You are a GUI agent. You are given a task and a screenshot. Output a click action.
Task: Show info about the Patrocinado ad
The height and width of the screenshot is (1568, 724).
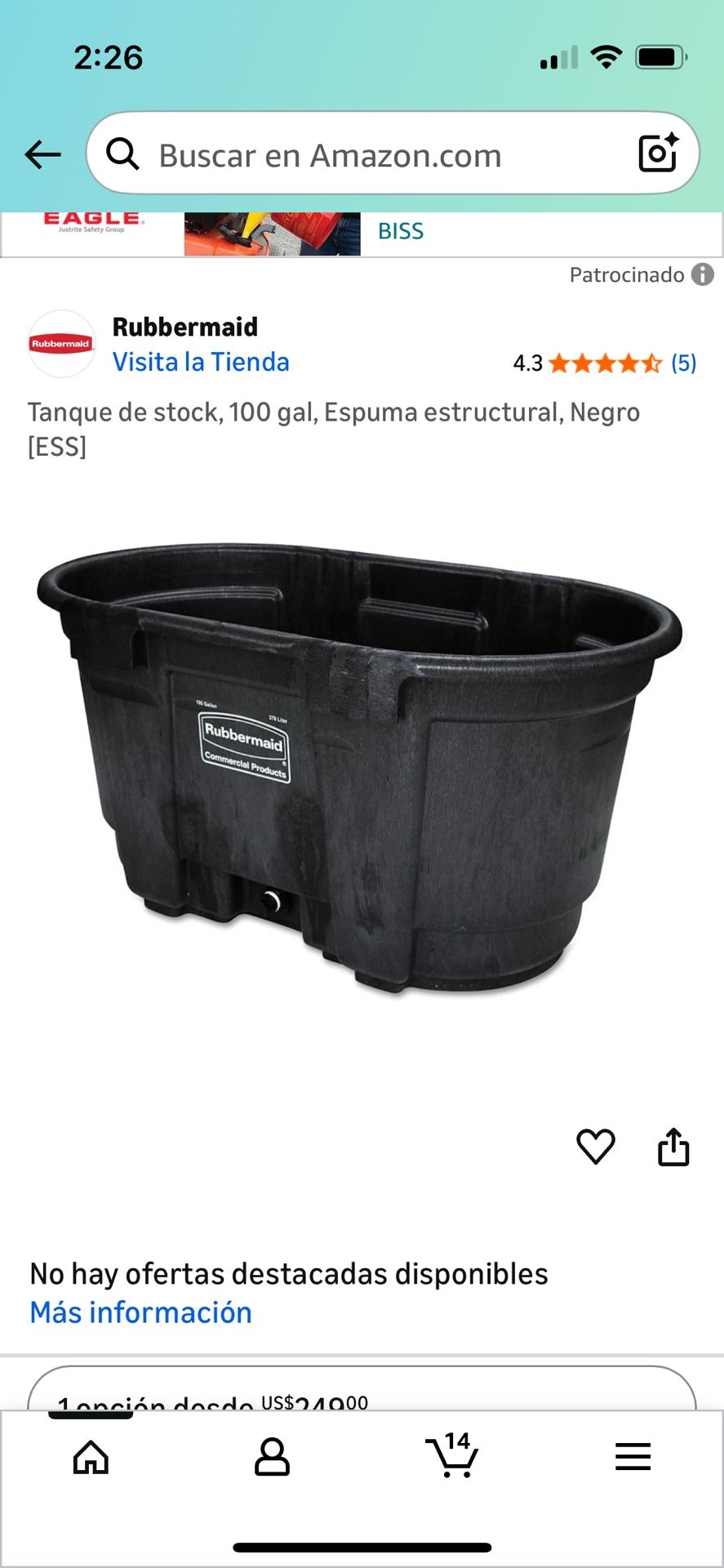[x=702, y=274]
